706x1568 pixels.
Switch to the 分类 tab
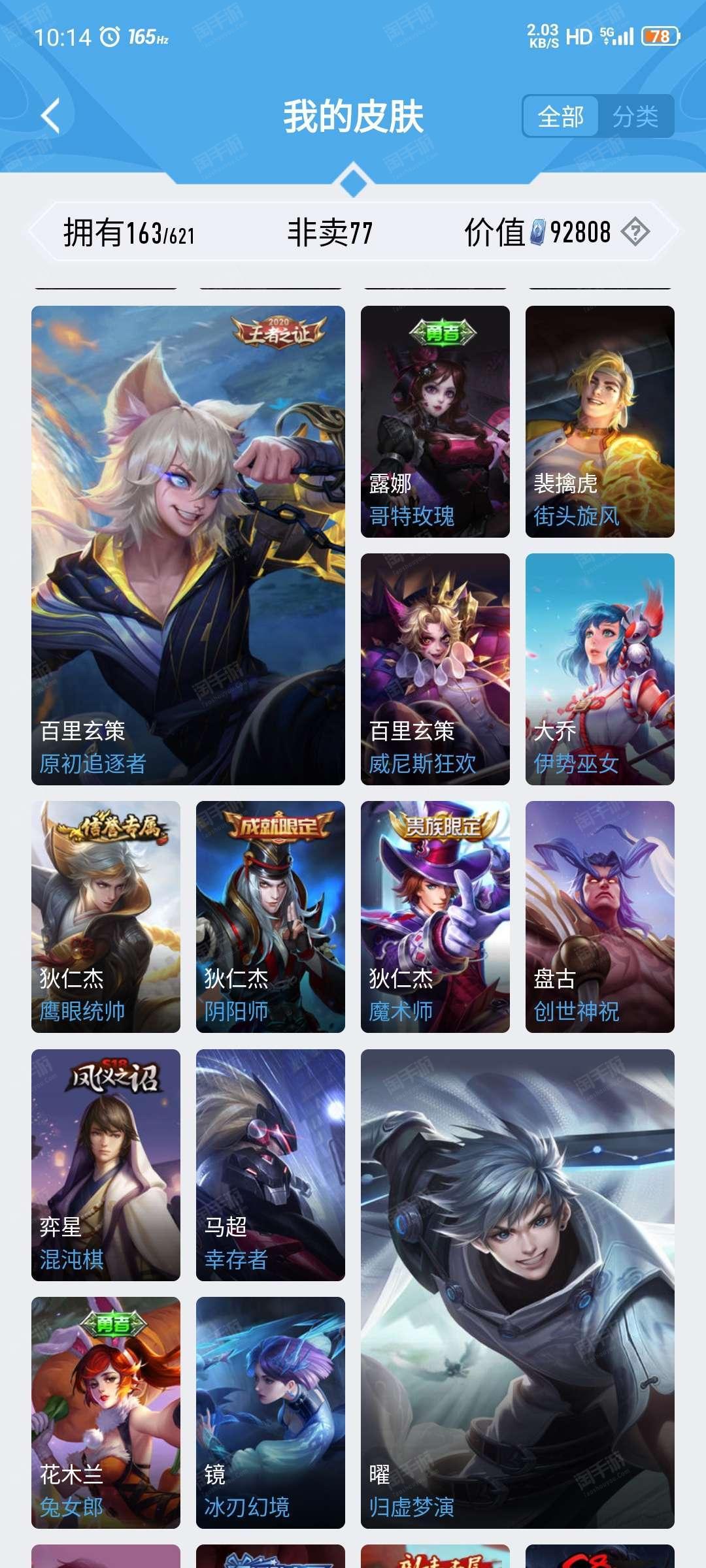[635, 116]
